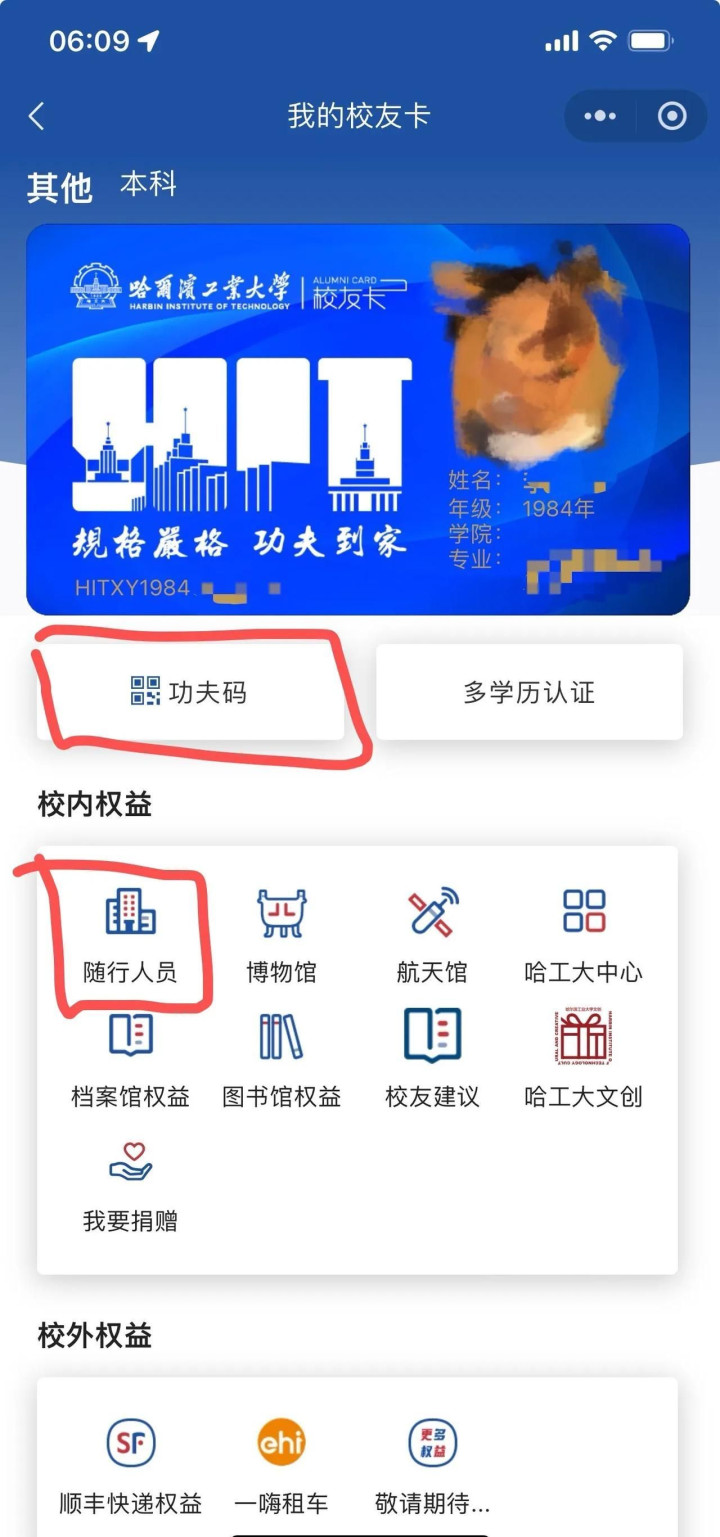The height and width of the screenshot is (1537, 720).
Task: Open the mini program three-dot menu
Action: coord(600,117)
